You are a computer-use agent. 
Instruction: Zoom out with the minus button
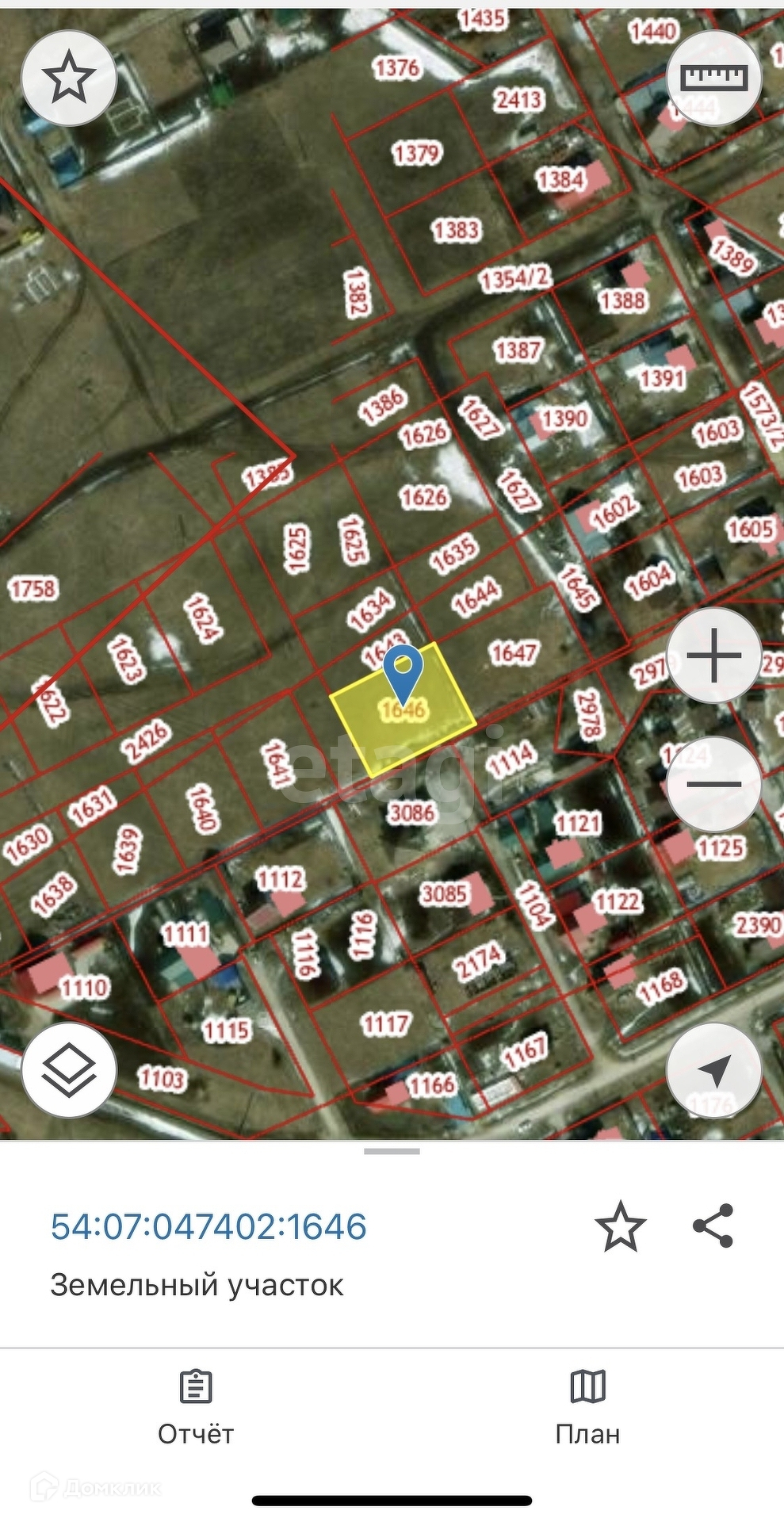coord(714,784)
